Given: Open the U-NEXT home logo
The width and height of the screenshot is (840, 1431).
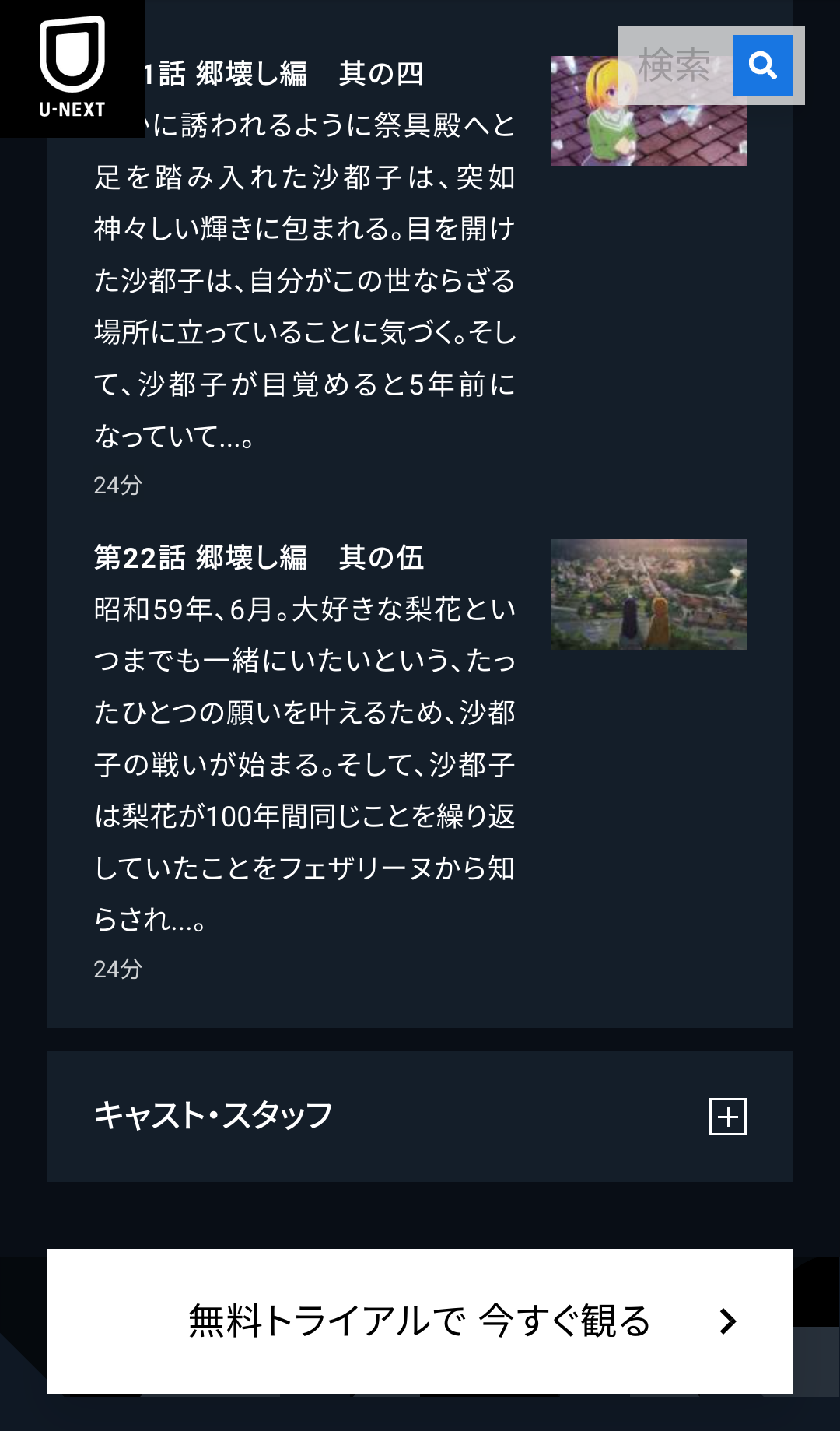Looking at the screenshot, I should [x=72, y=68].
